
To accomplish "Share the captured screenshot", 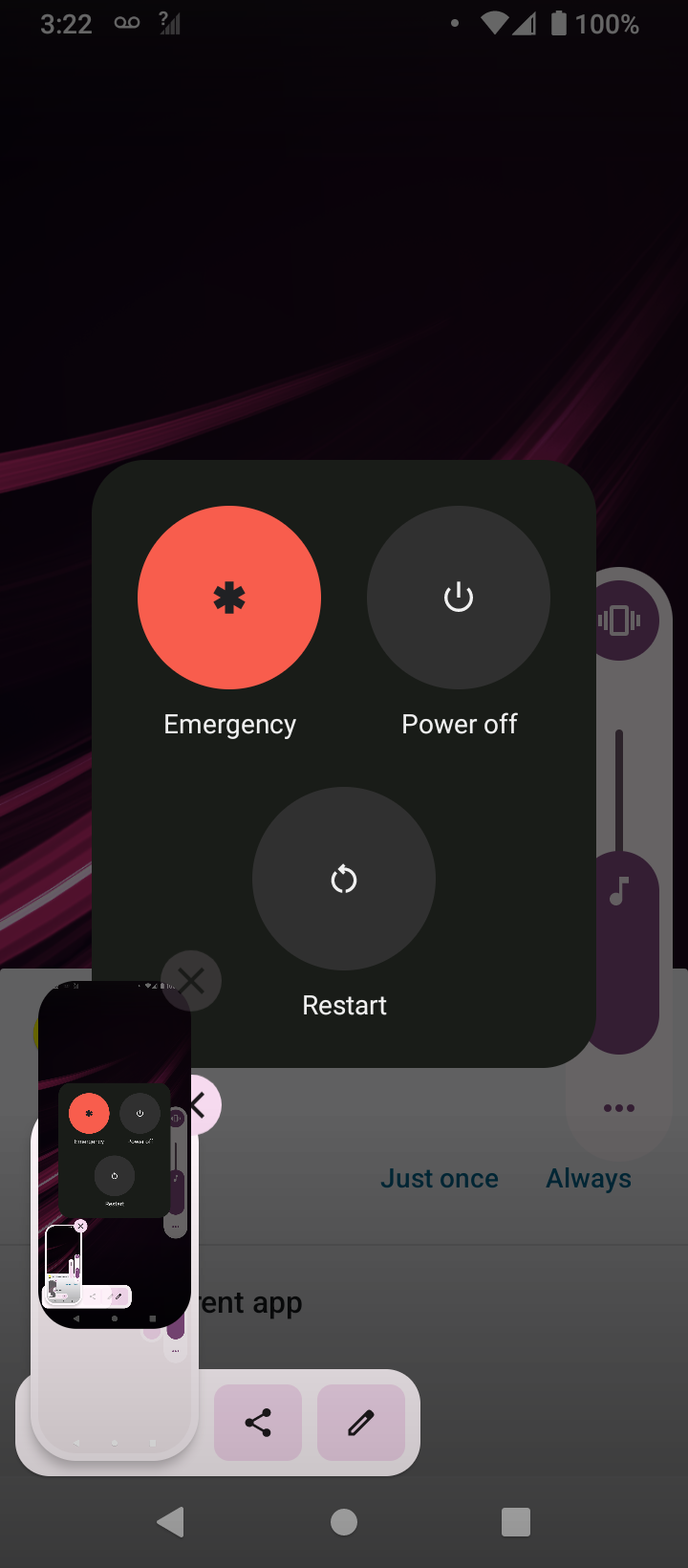I will (x=258, y=1423).
